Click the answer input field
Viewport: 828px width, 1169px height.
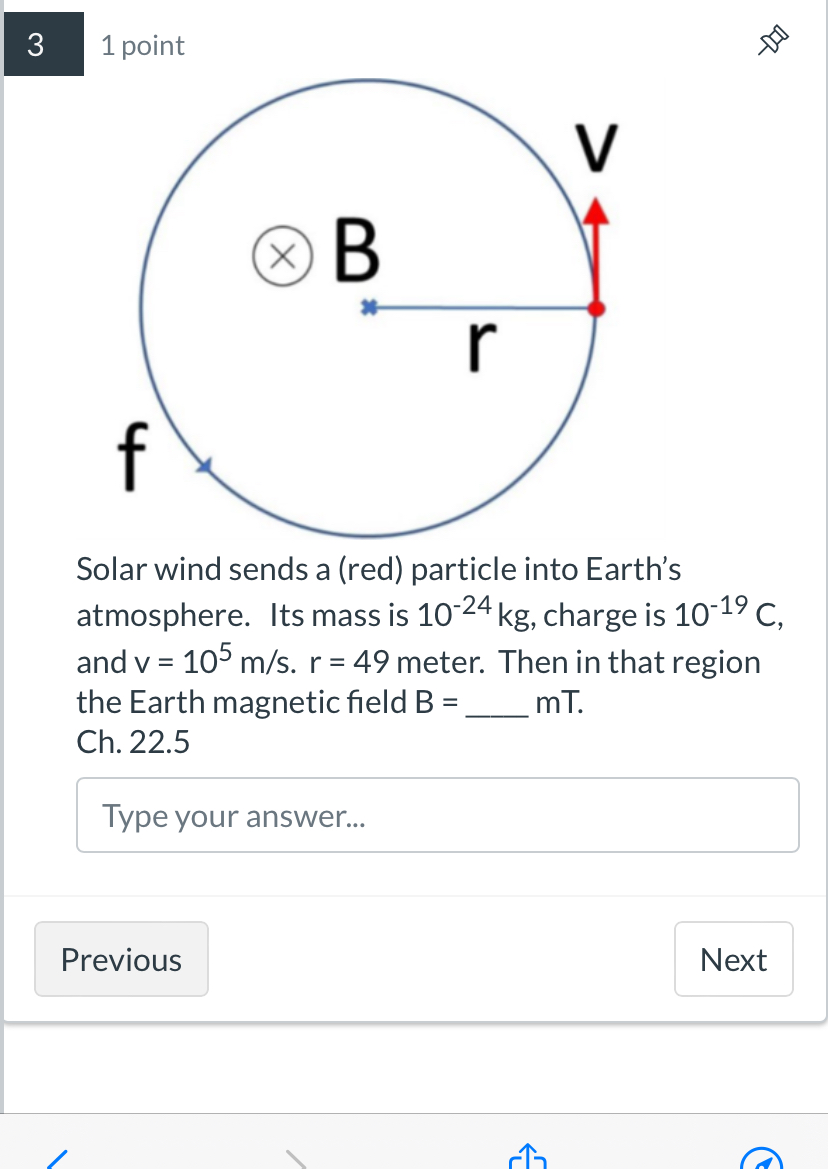(x=438, y=815)
